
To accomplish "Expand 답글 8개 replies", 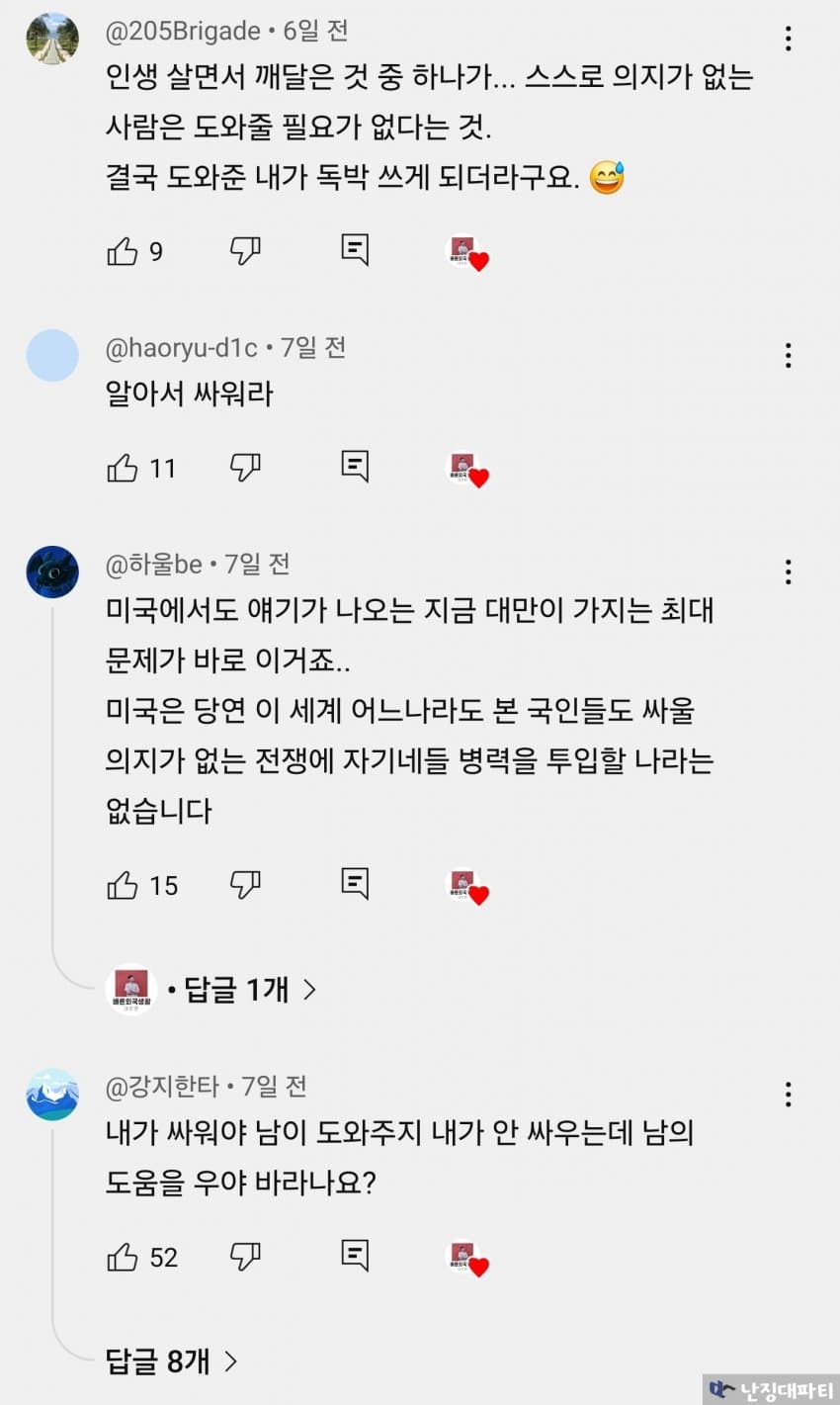I will point(172,1361).
